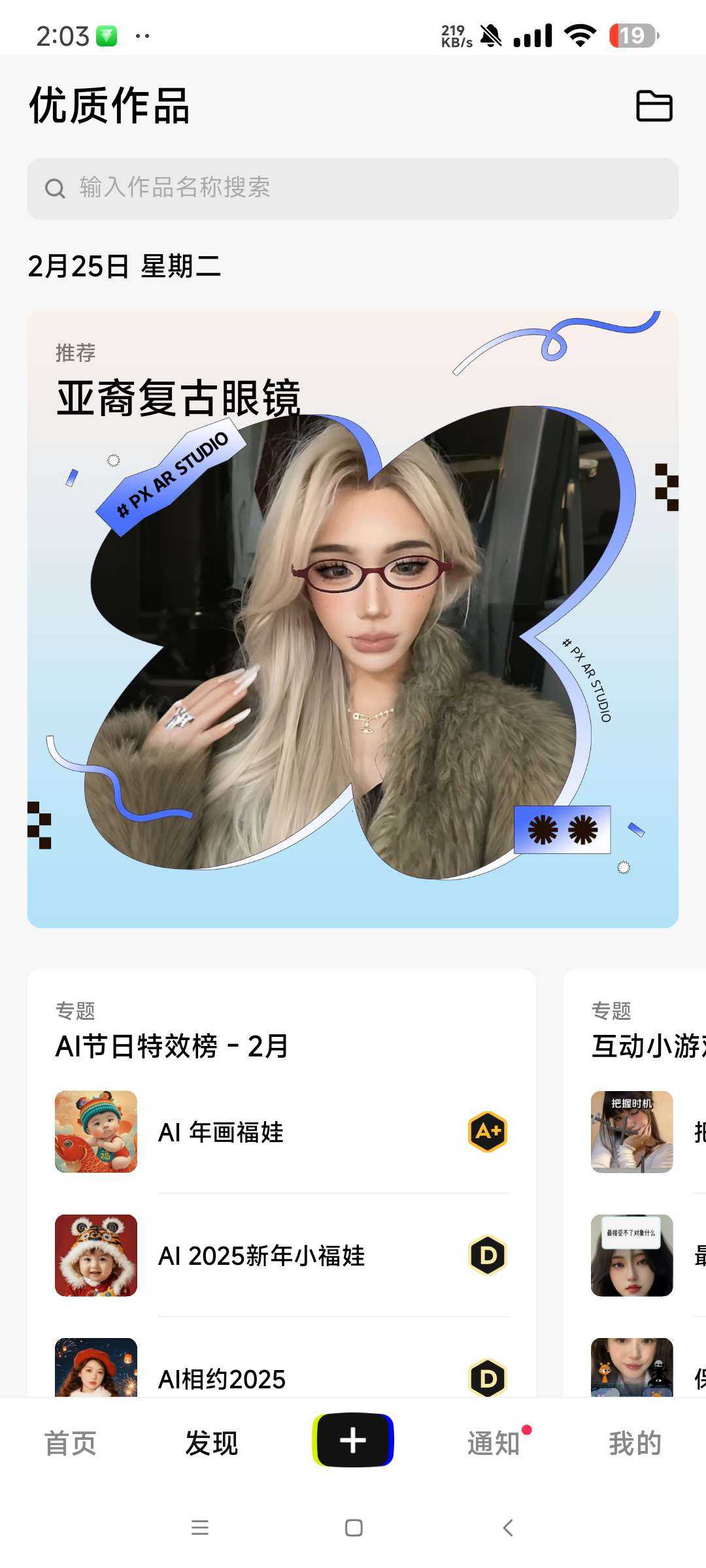Viewport: 706px width, 1568px height.
Task: Open the folder icon at top right
Action: 654,106
